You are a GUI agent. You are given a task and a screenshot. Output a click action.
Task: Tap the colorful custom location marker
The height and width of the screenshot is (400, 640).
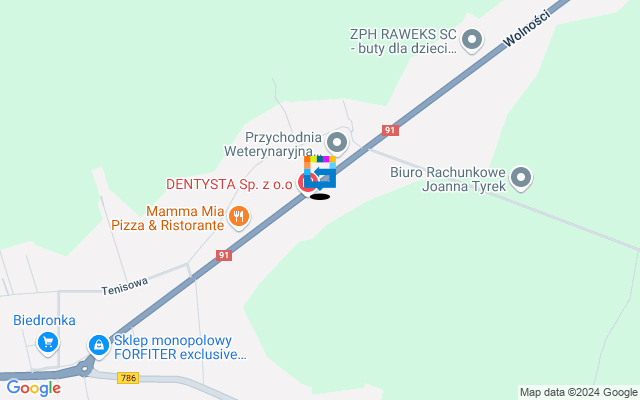pyautogui.click(x=320, y=171)
